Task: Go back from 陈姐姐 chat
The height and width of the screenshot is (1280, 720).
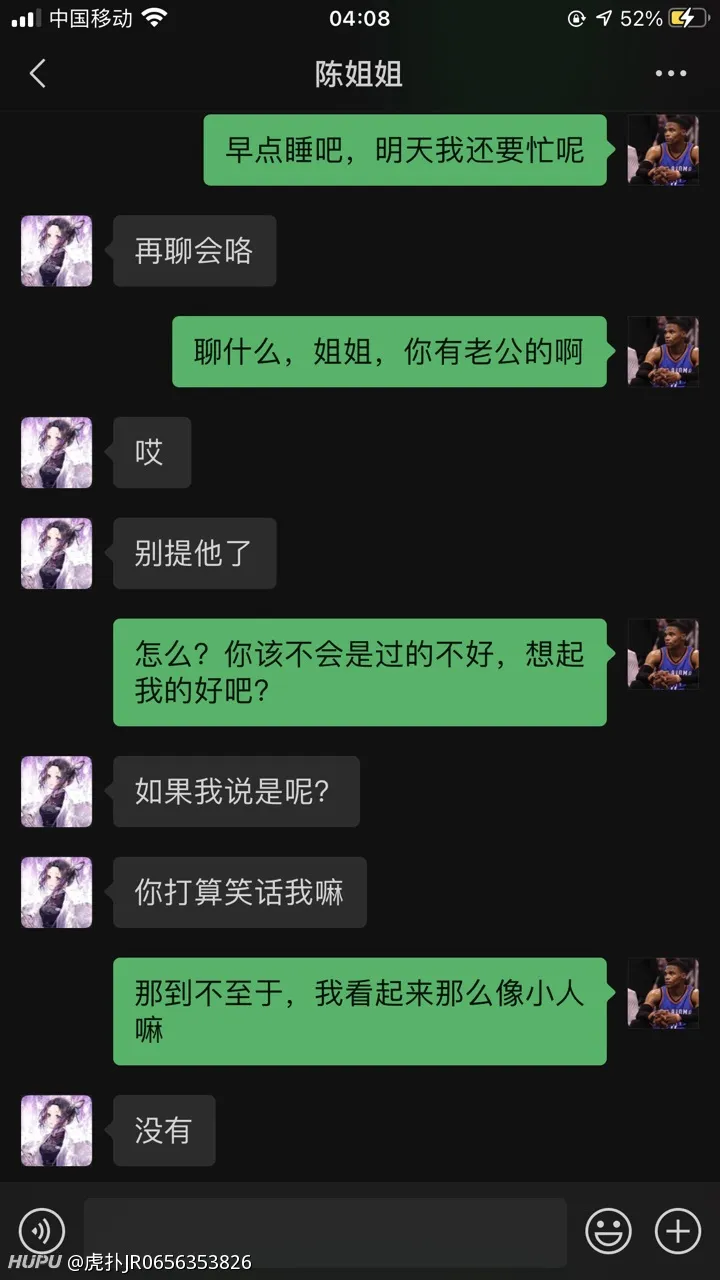Action: [38, 74]
